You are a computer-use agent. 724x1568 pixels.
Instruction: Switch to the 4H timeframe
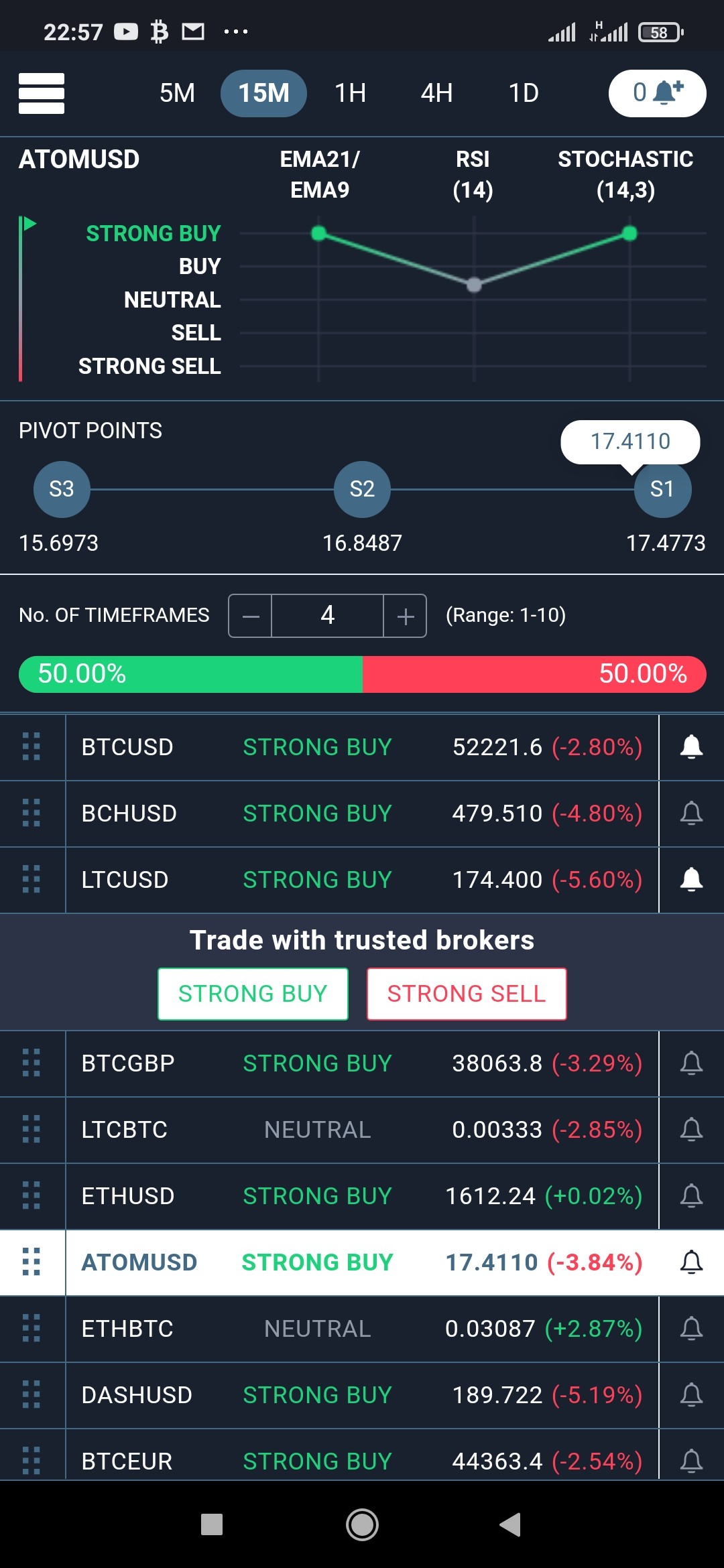pyautogui.click(x=436, y=93)
